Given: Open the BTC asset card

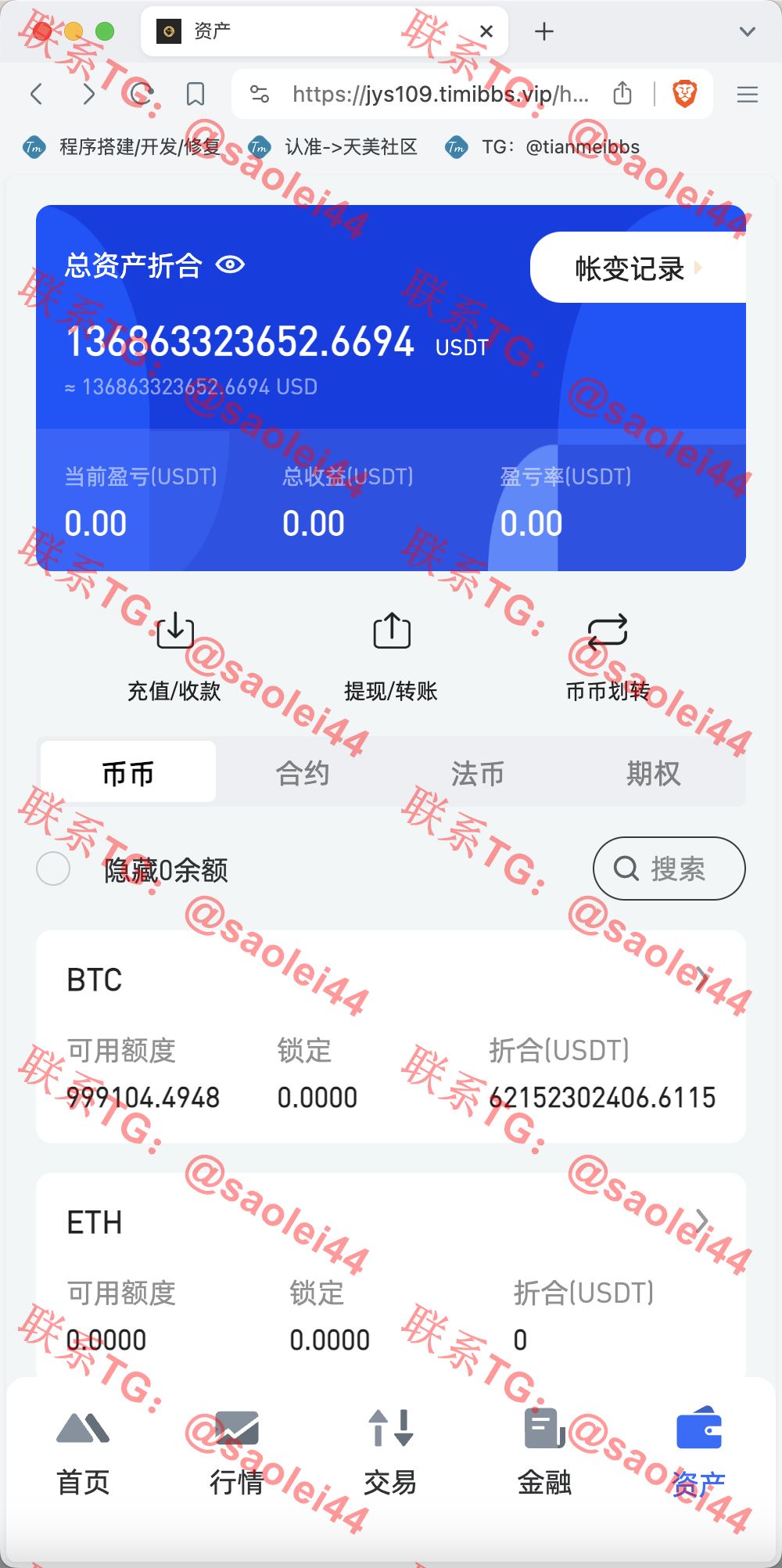Looking at the screenshot, I should 391,1037.
